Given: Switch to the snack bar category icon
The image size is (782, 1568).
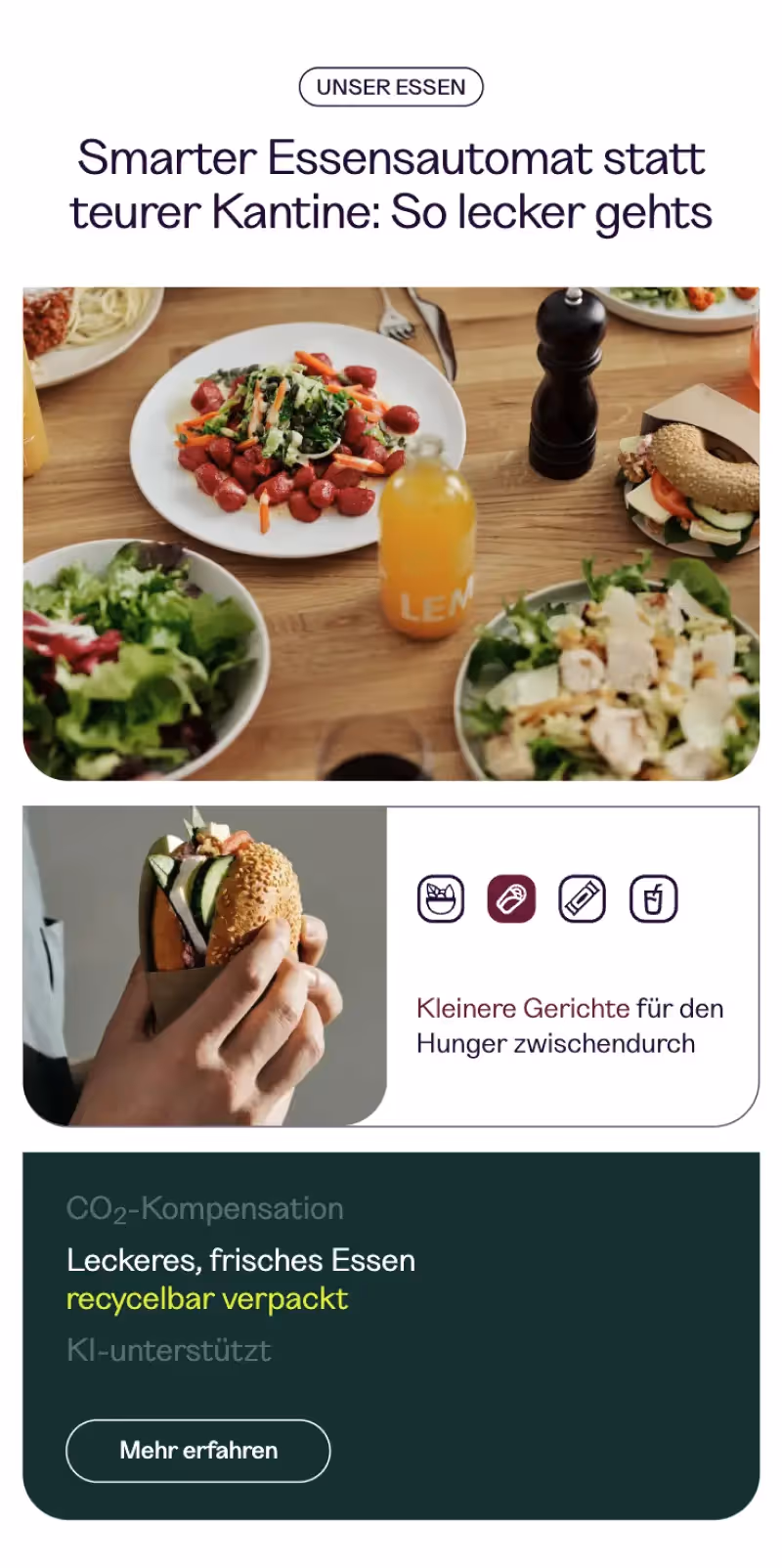Looking at the screenshot, I should click(582, 899).
